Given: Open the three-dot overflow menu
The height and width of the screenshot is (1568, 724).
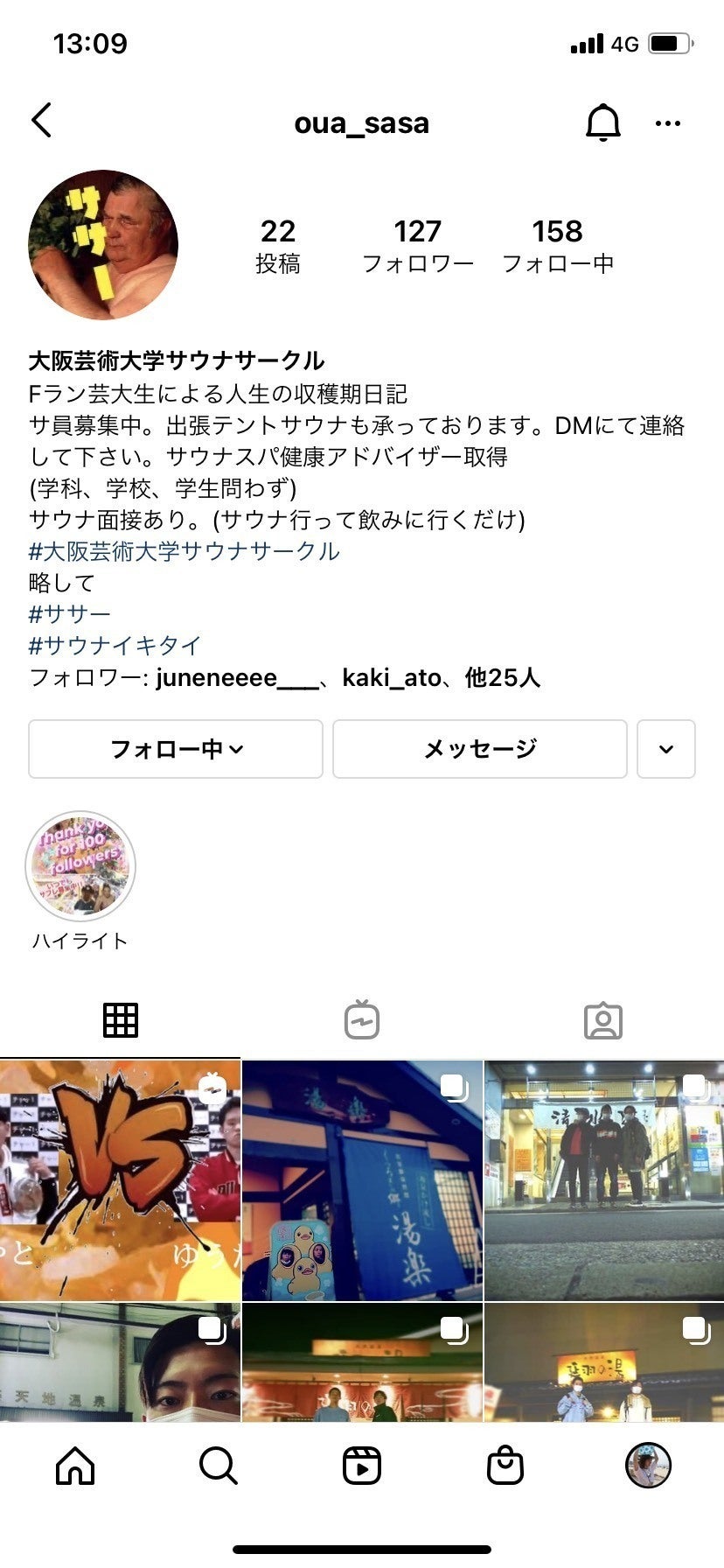Looking at the screenshot, I should pyautogui.click(x=667, y=123).
